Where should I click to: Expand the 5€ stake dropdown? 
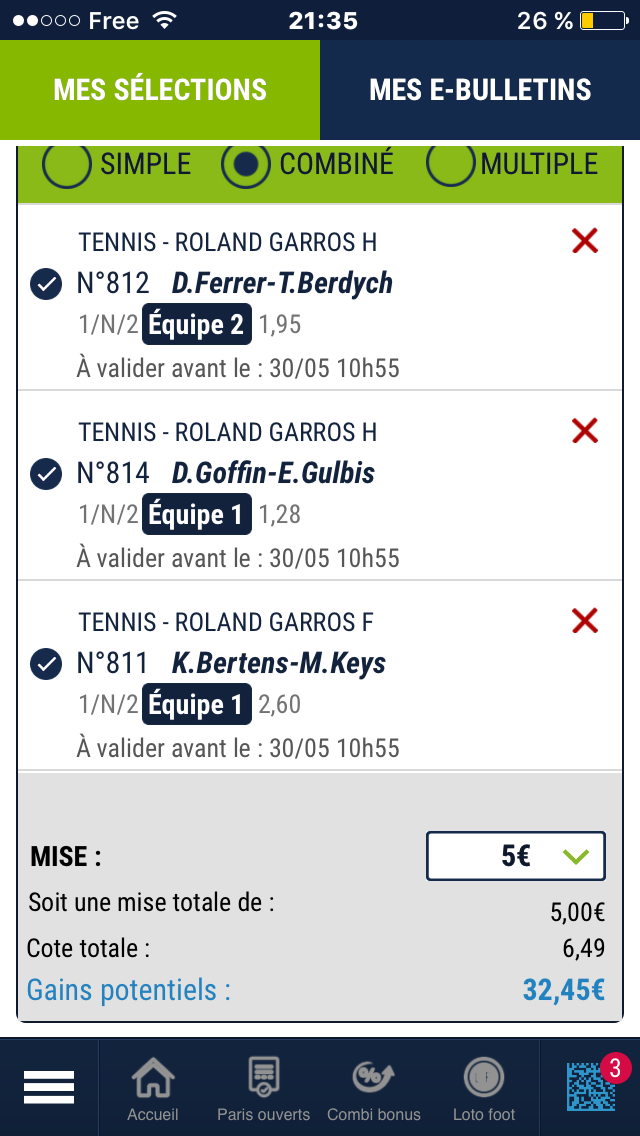coord(516,856)
